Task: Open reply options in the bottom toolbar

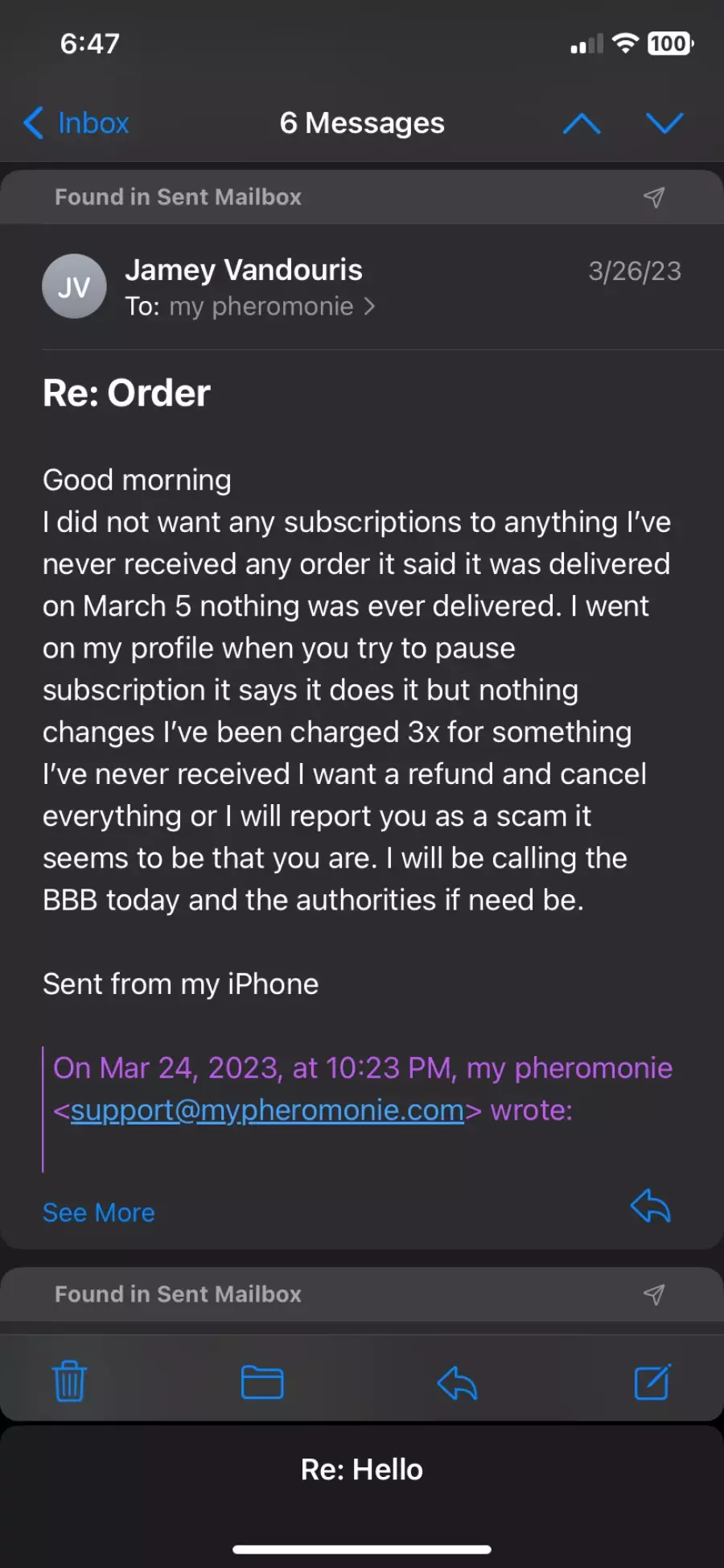Action: [458, 1382]
